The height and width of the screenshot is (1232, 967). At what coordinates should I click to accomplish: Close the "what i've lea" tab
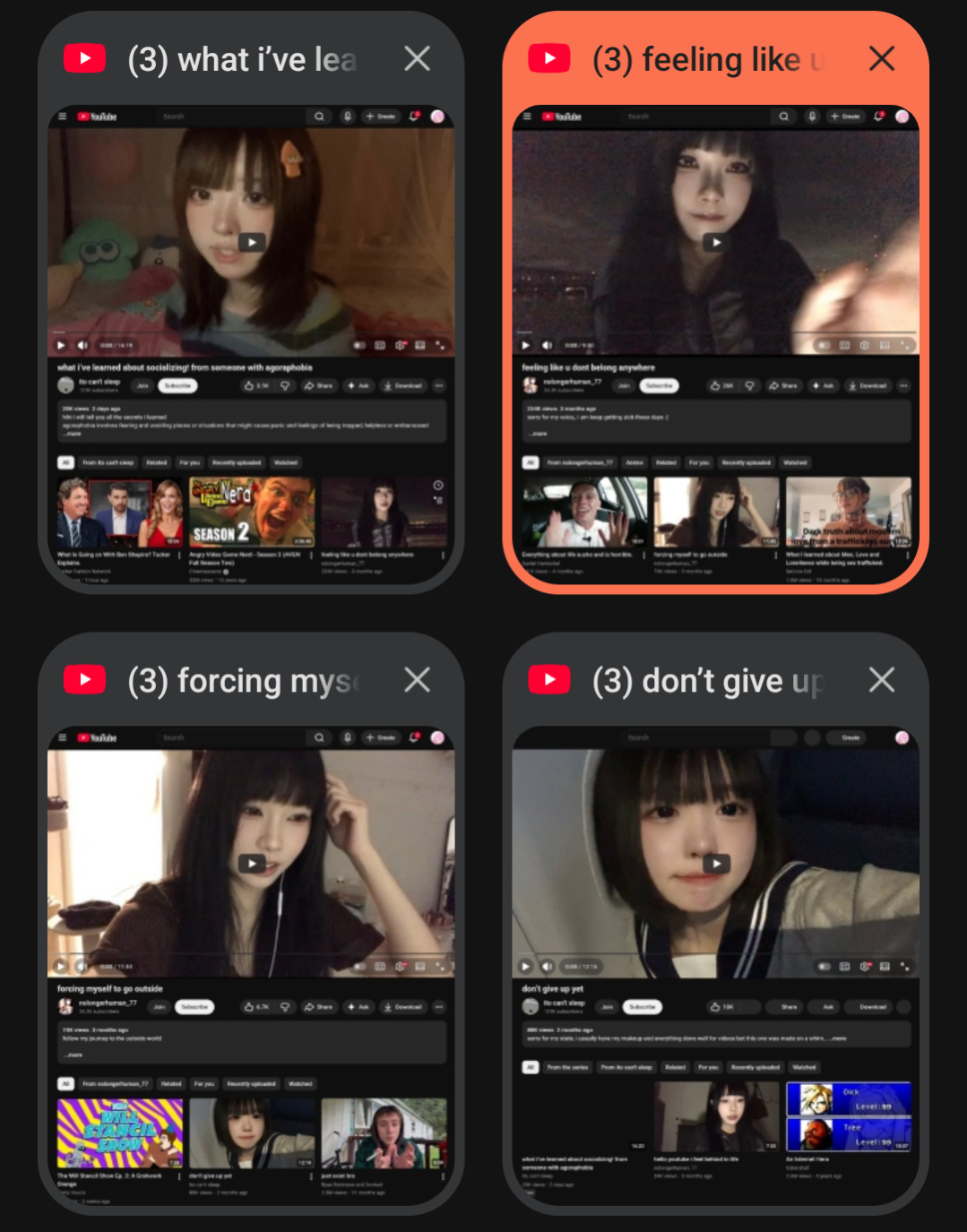[x=417, y=59]
